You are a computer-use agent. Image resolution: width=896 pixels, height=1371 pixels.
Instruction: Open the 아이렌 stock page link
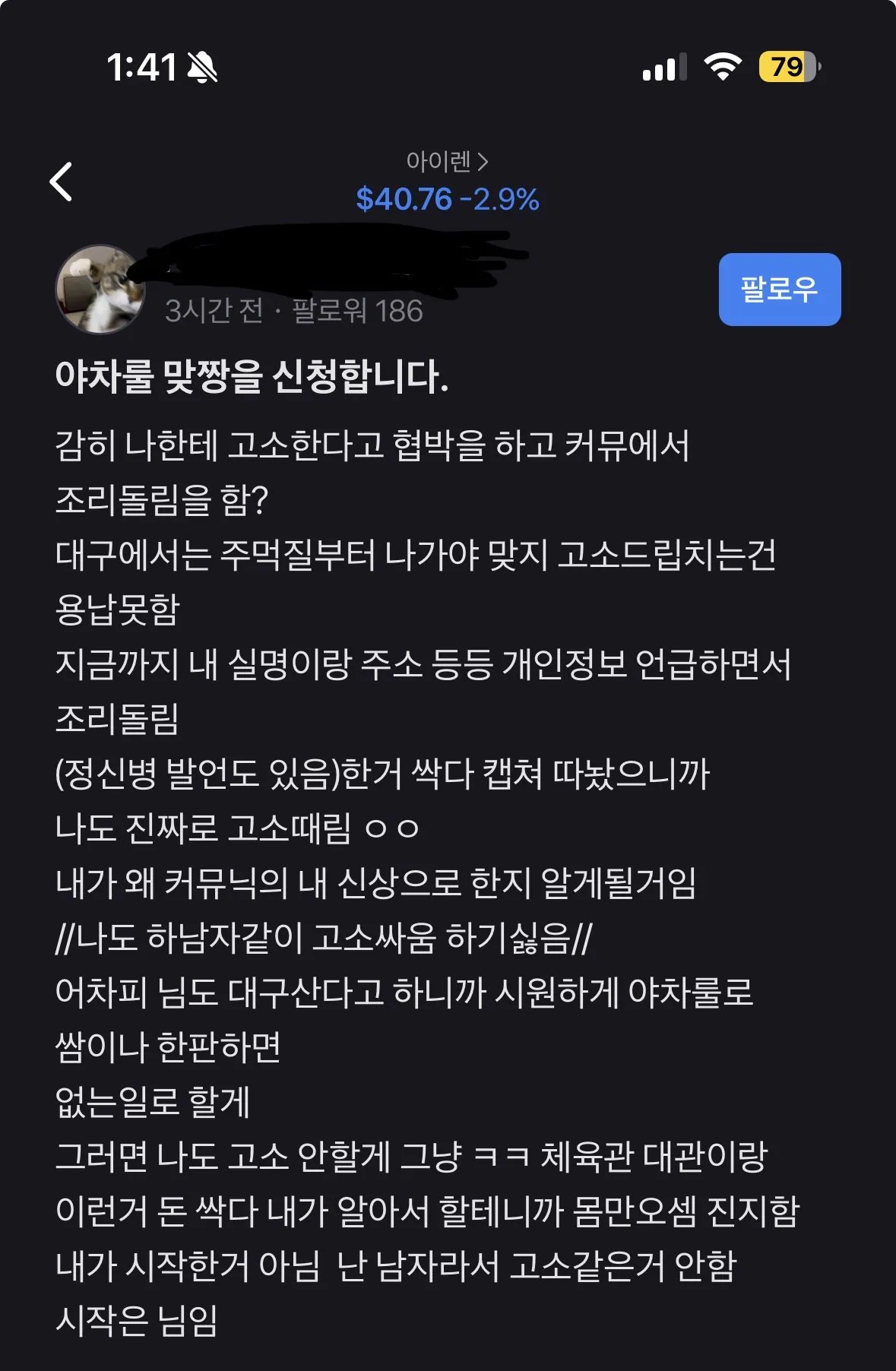[447, 162]
